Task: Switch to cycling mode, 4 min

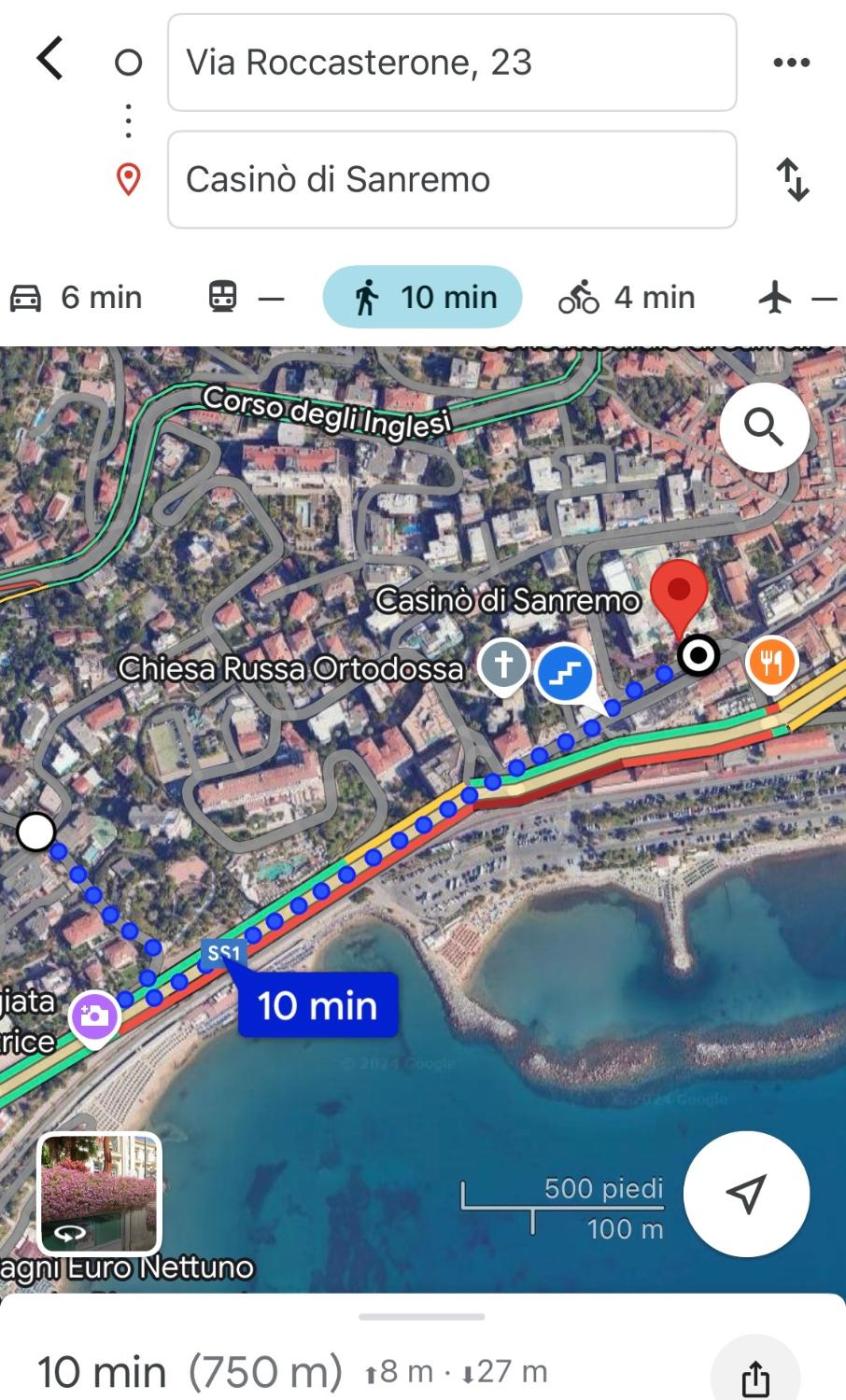Action: tap(627, 297)
